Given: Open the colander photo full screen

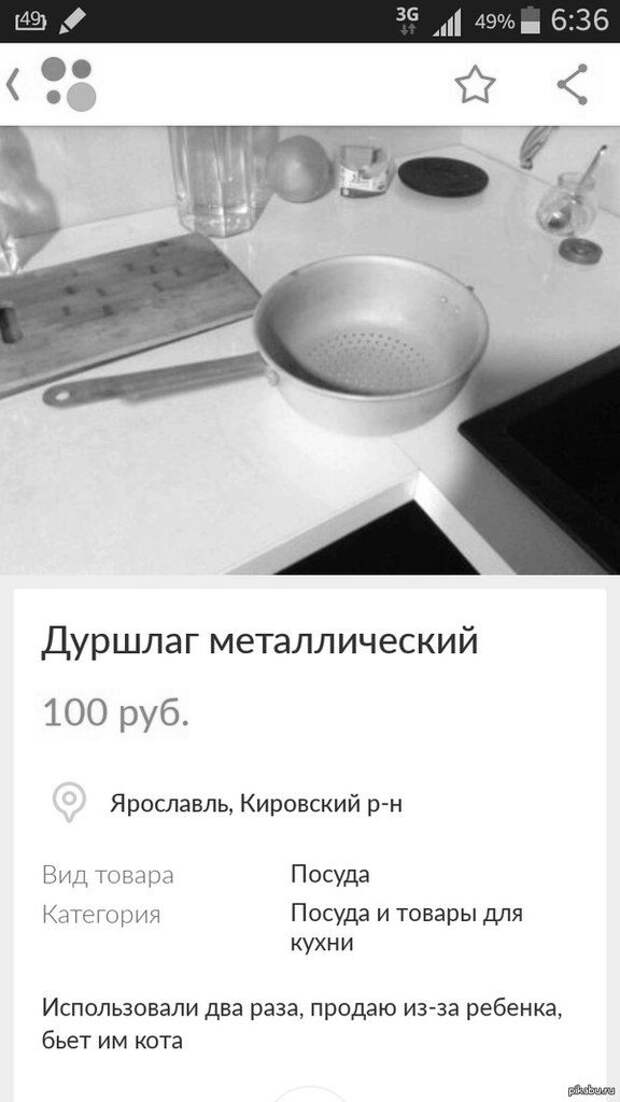Looking at the screenshot, I should click(310, 350).
